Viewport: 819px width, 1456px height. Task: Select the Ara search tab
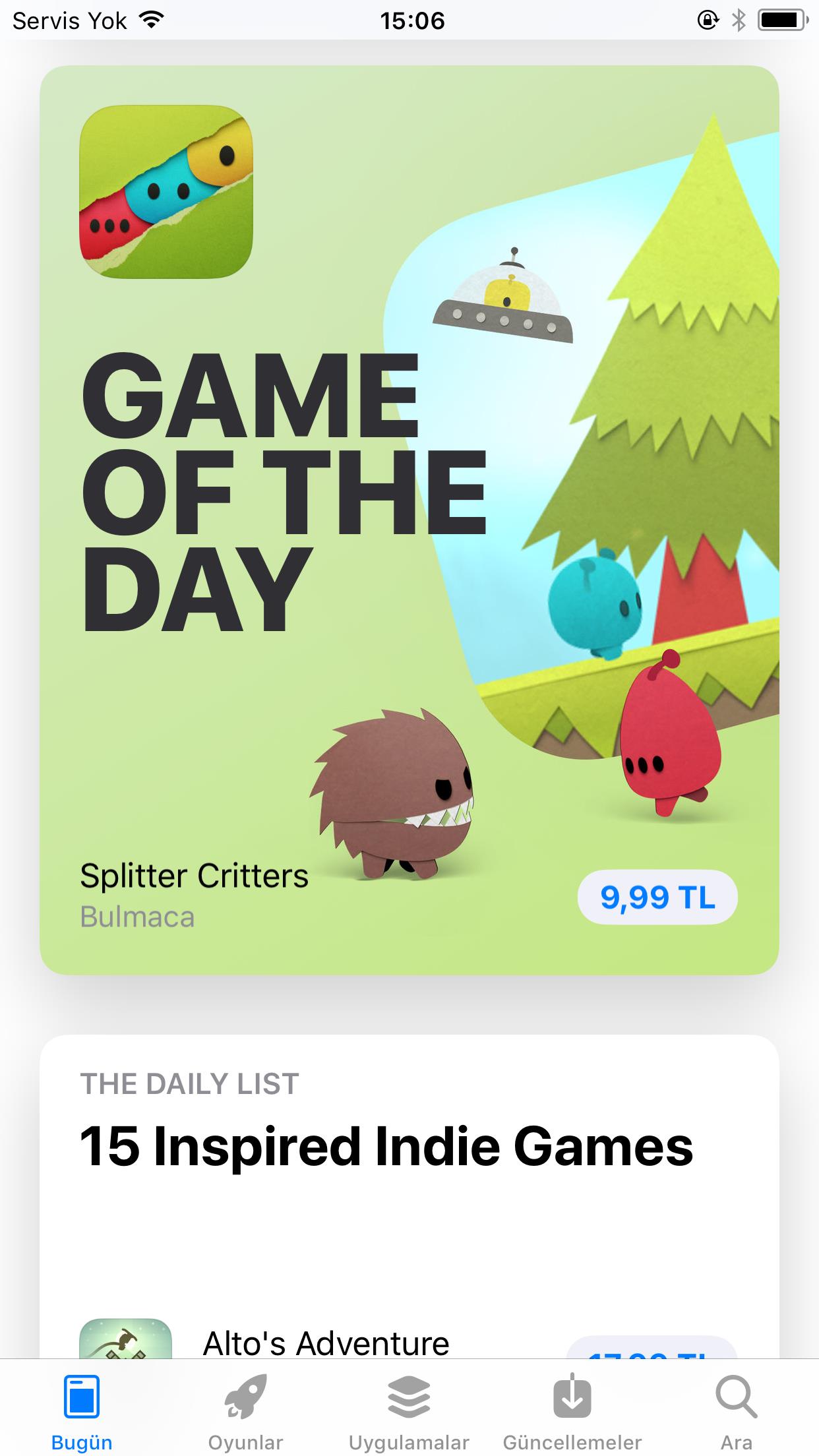(x=736, y=1412)
